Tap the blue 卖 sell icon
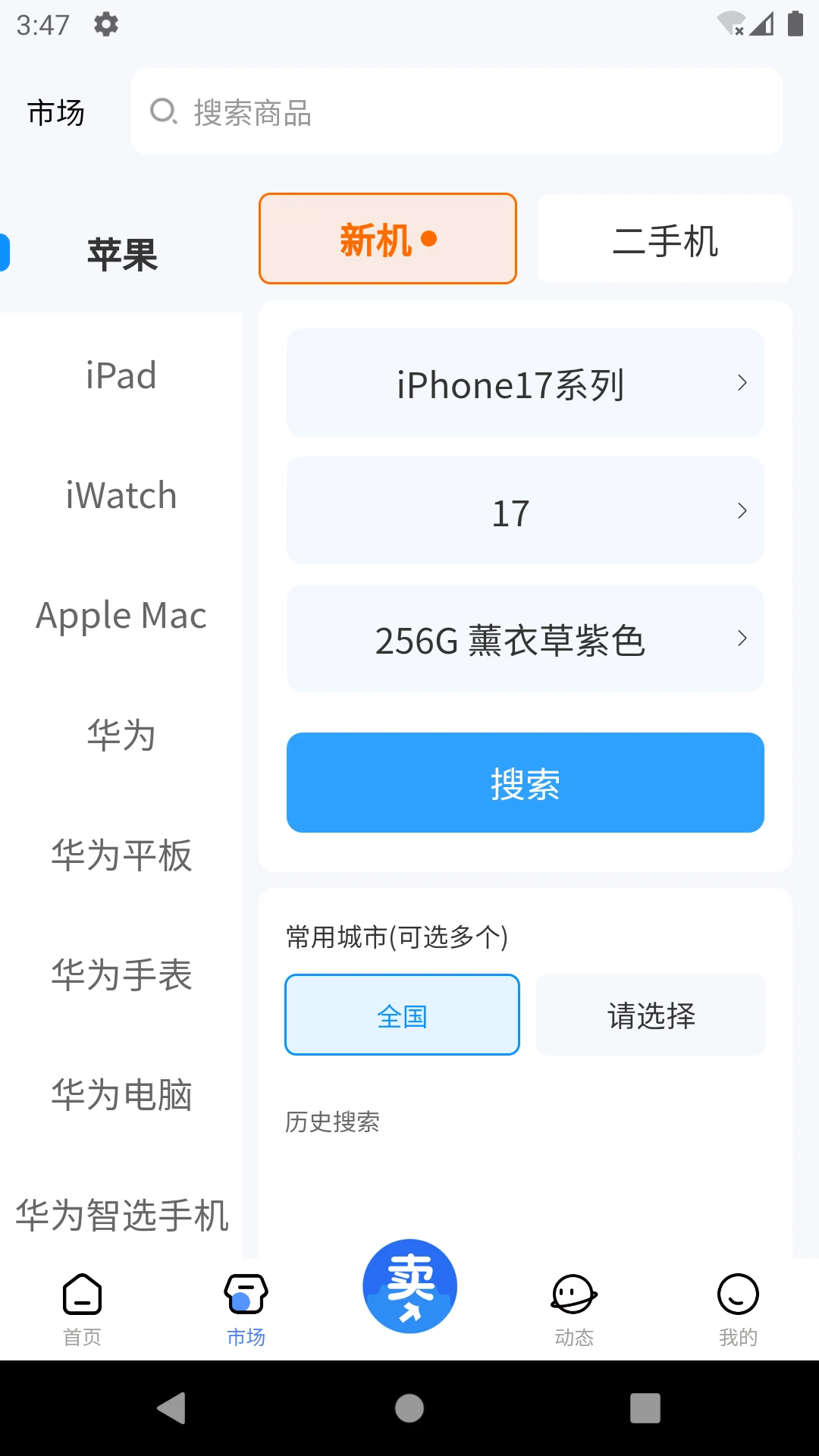This screenshot has height=1456, width=819. [409, 1285]
